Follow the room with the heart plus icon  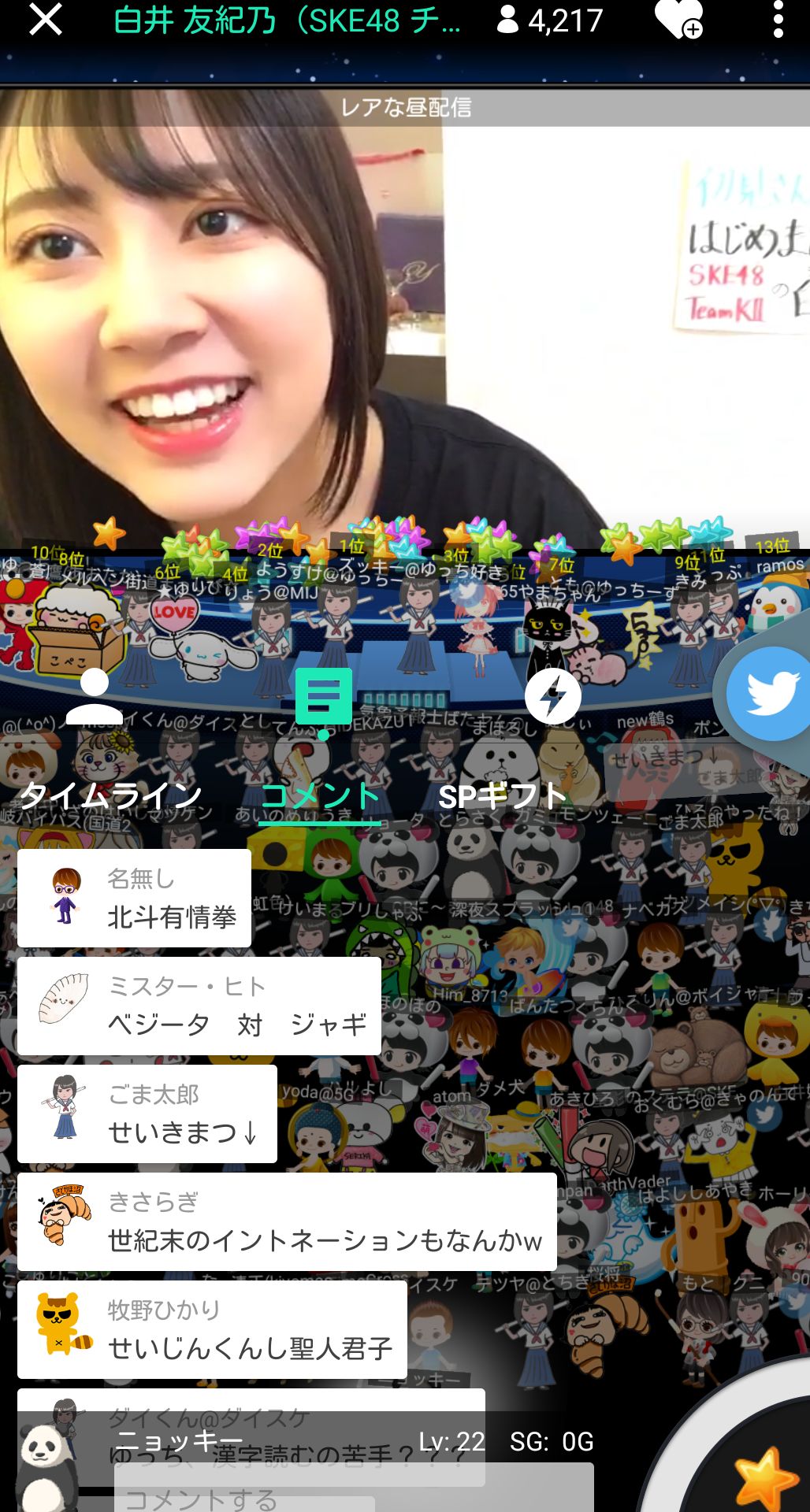(x=678, y=20)
